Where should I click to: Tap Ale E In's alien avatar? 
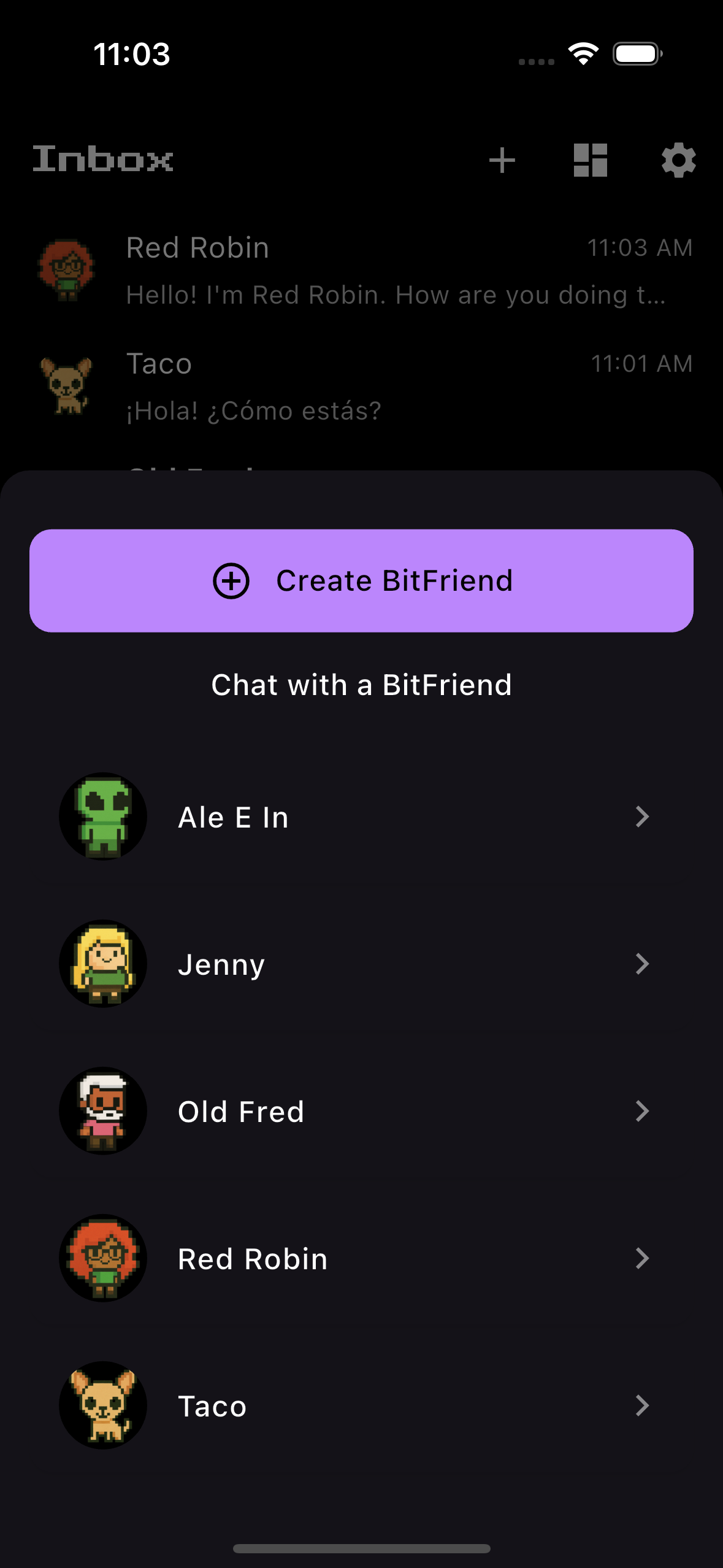click(103, 817)
